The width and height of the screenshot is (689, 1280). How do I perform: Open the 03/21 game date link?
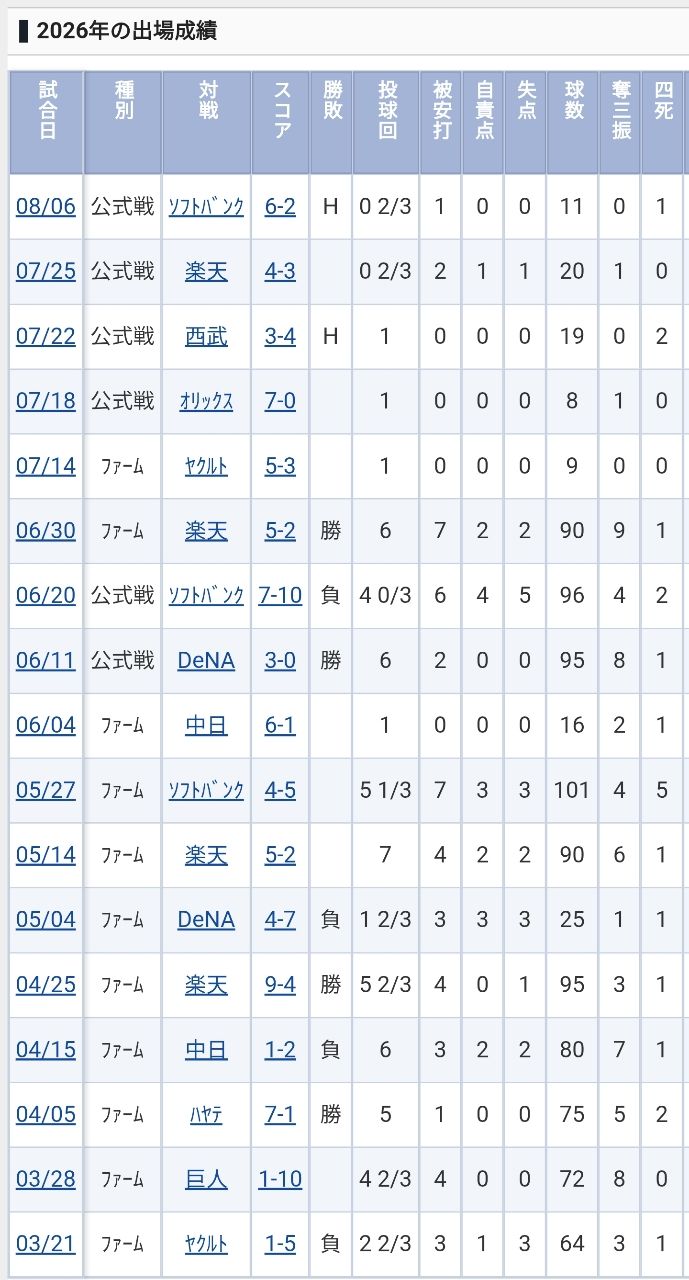tap(46, 1244)
